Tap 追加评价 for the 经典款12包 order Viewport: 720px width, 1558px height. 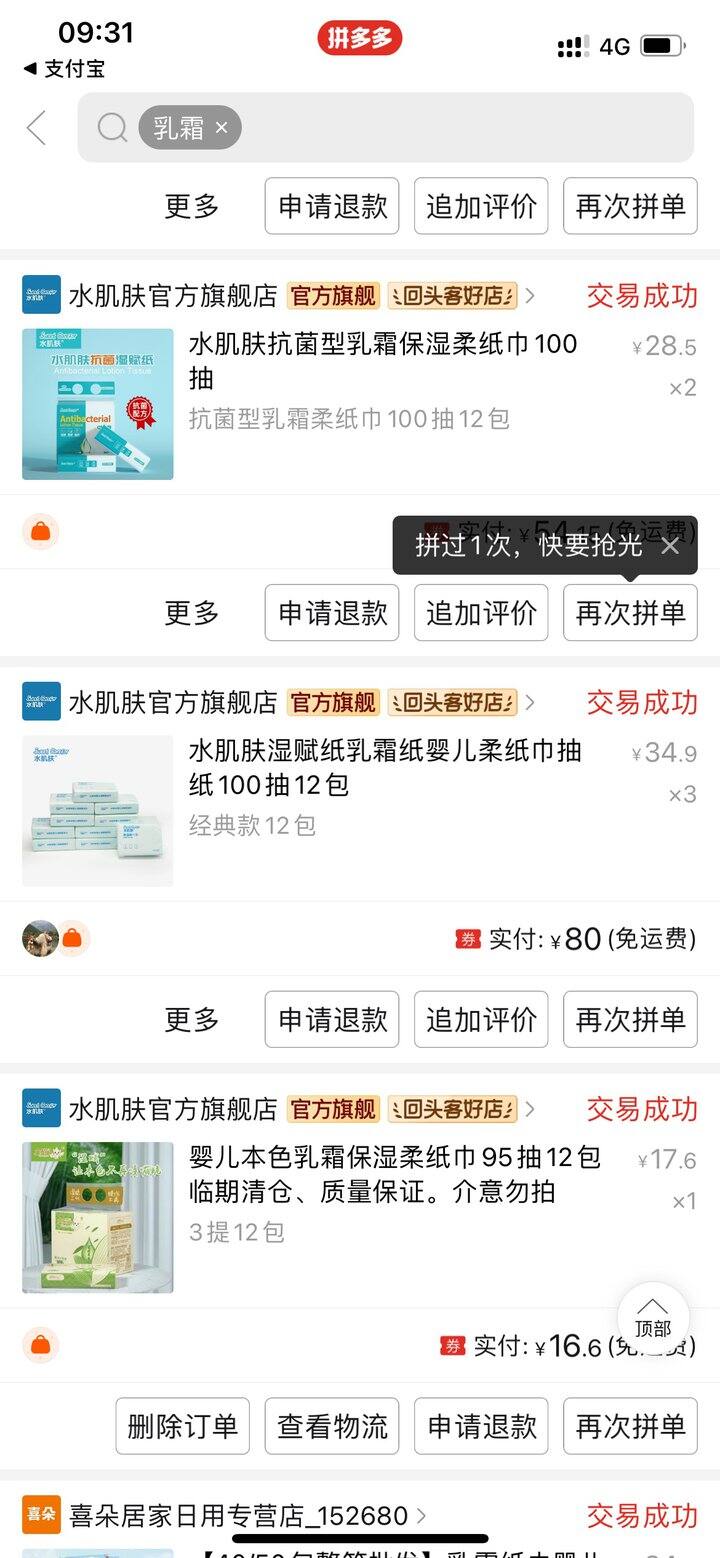point(481,1020)
